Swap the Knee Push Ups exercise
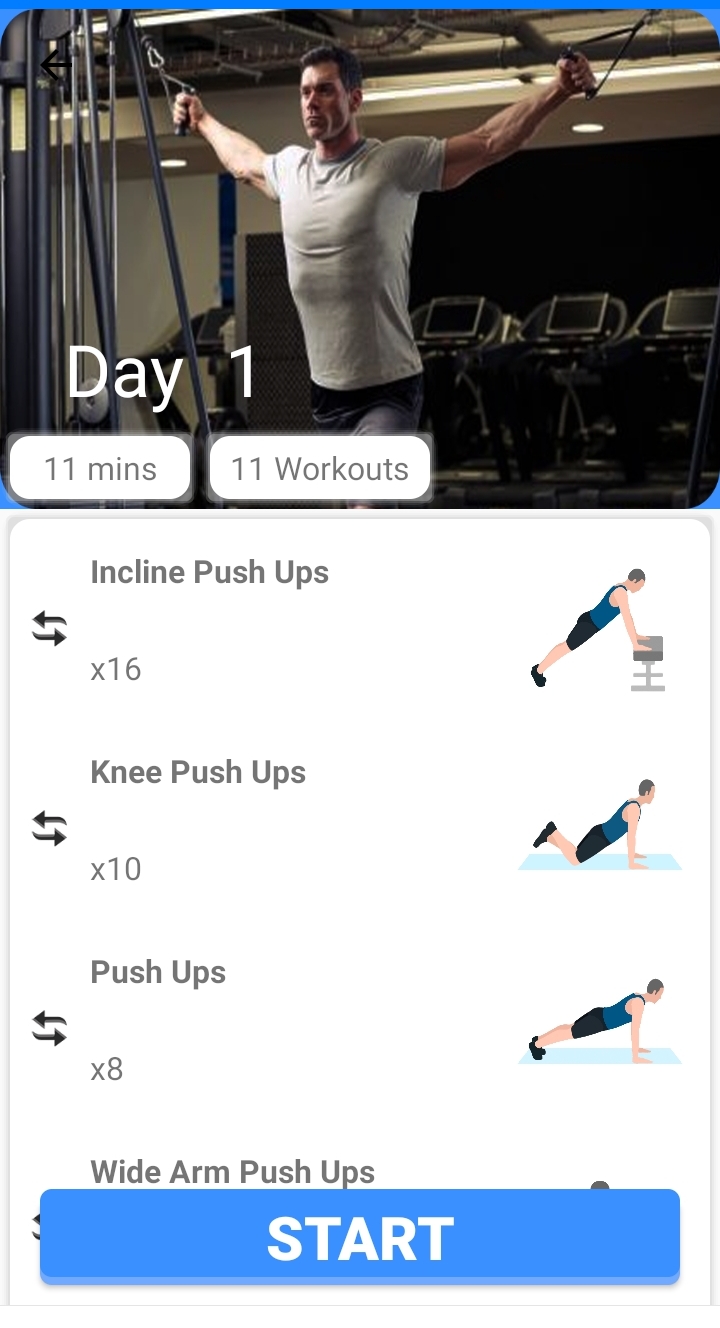Screen dimensions: 720x1328 coord(49,829)
